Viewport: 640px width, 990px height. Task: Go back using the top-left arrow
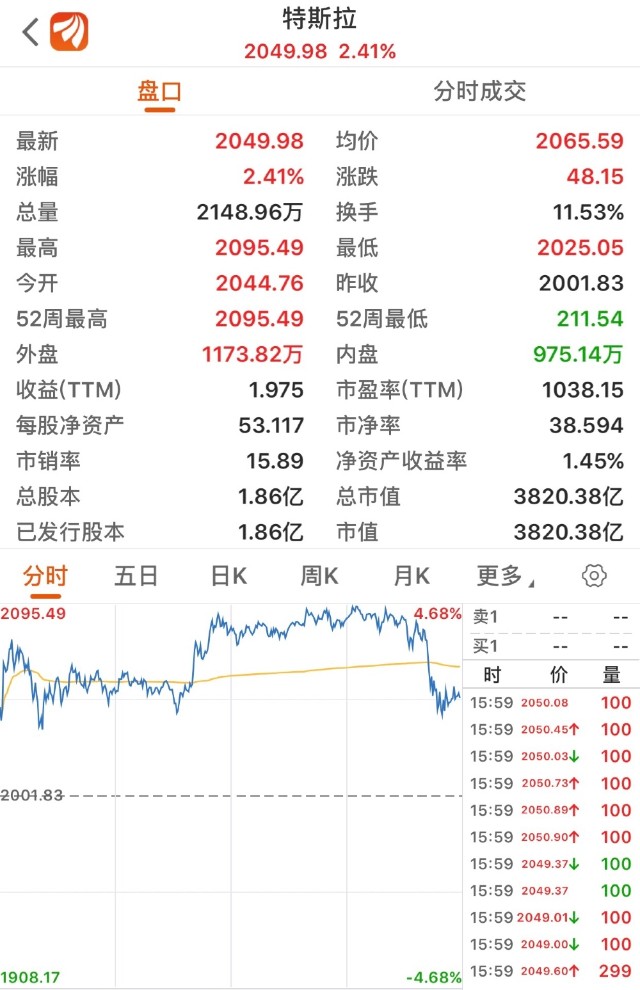30,32
